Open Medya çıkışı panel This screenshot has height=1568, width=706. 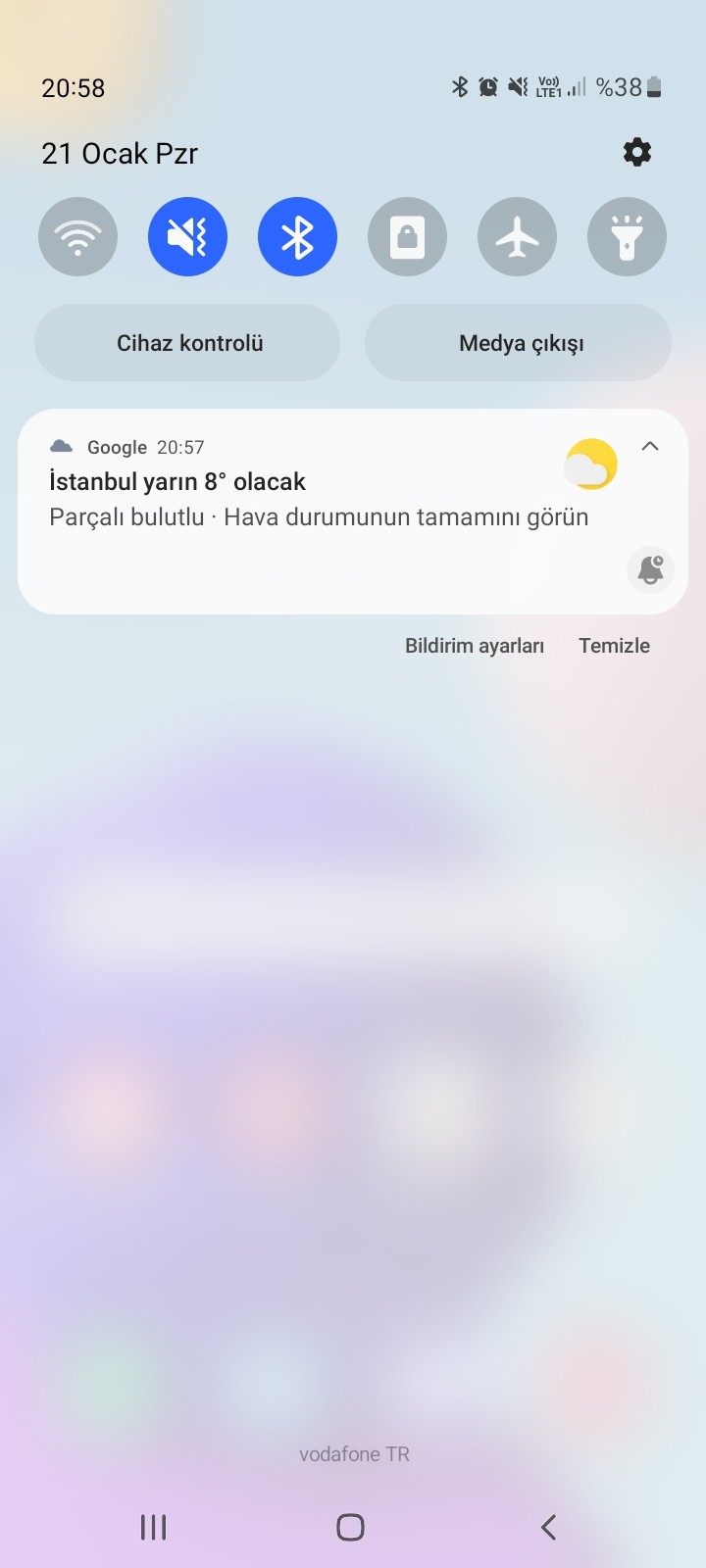[519, 343]
